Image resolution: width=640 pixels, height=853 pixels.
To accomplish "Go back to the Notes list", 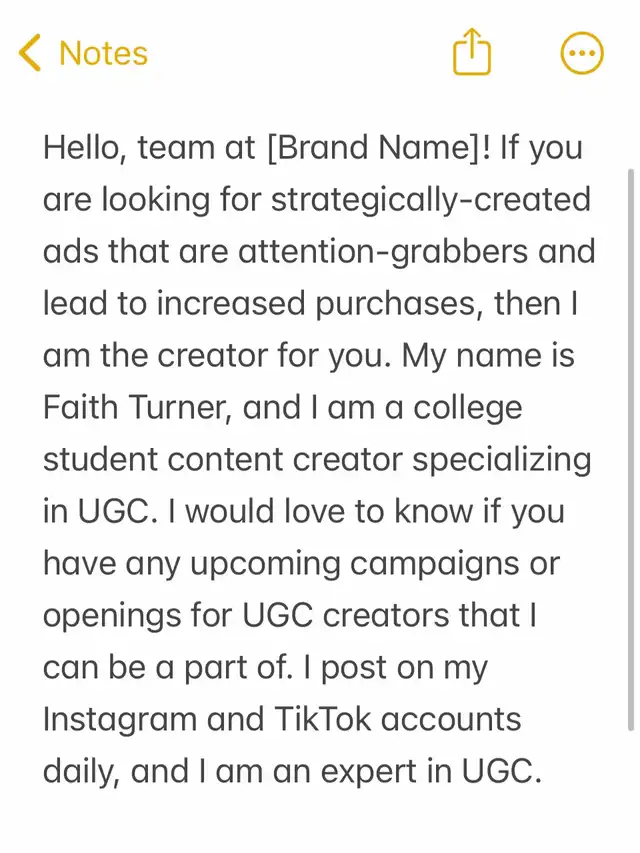I will (84, 53).
